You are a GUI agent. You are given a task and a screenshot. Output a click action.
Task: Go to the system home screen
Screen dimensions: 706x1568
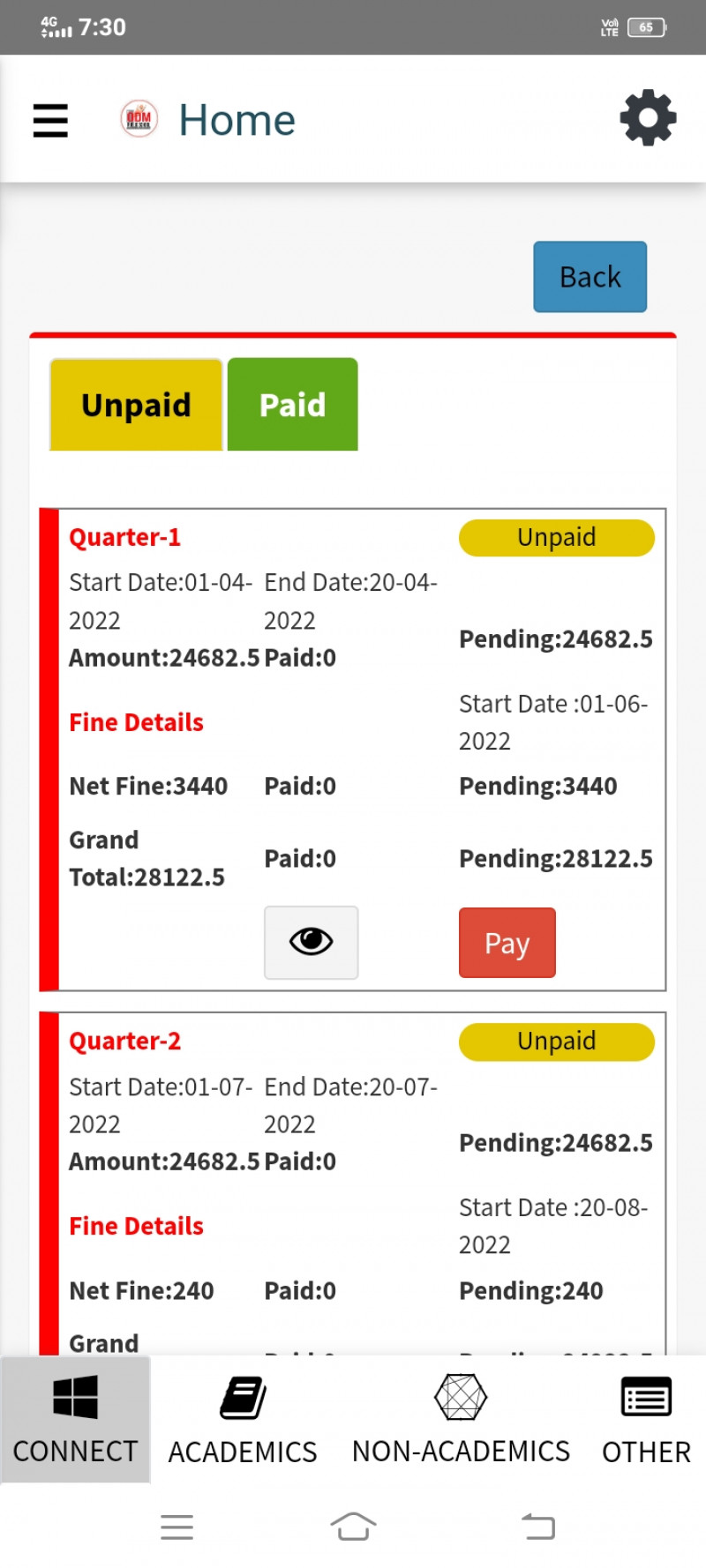[353, 1527]
